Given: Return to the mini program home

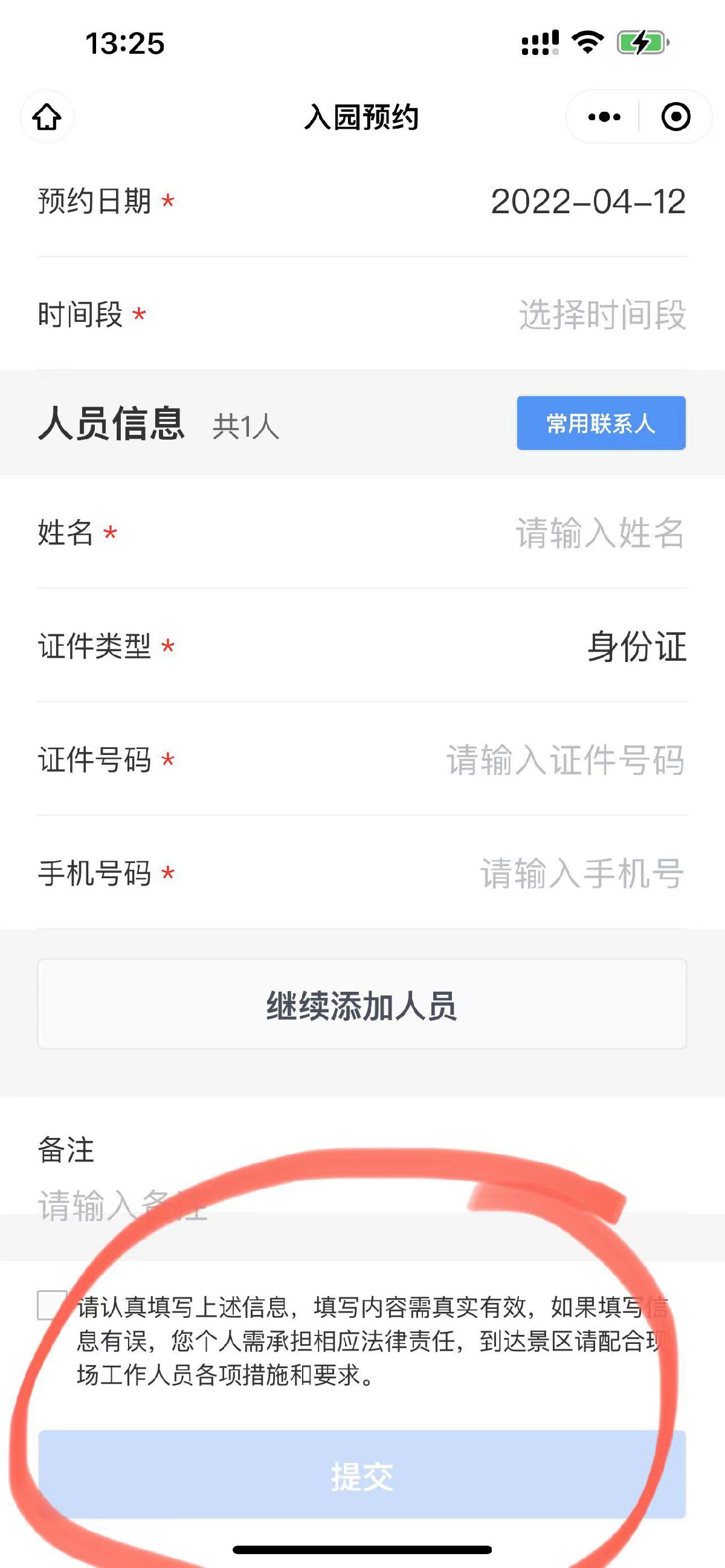Looking at the screenshot, I should pyautogui.click(x=47, y=117).
